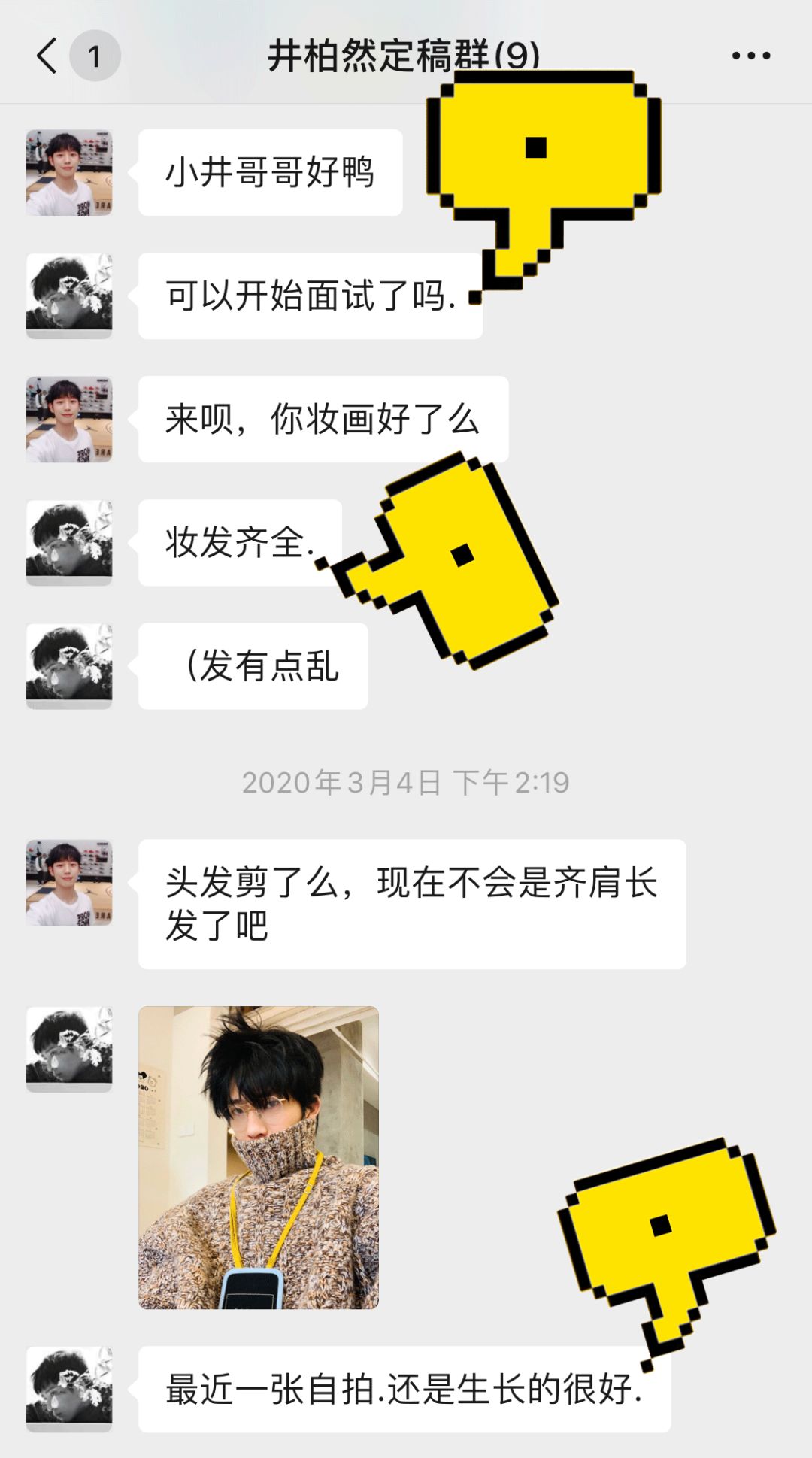Go back to the chat list
812x1458 pixels.
coord(47,56)
